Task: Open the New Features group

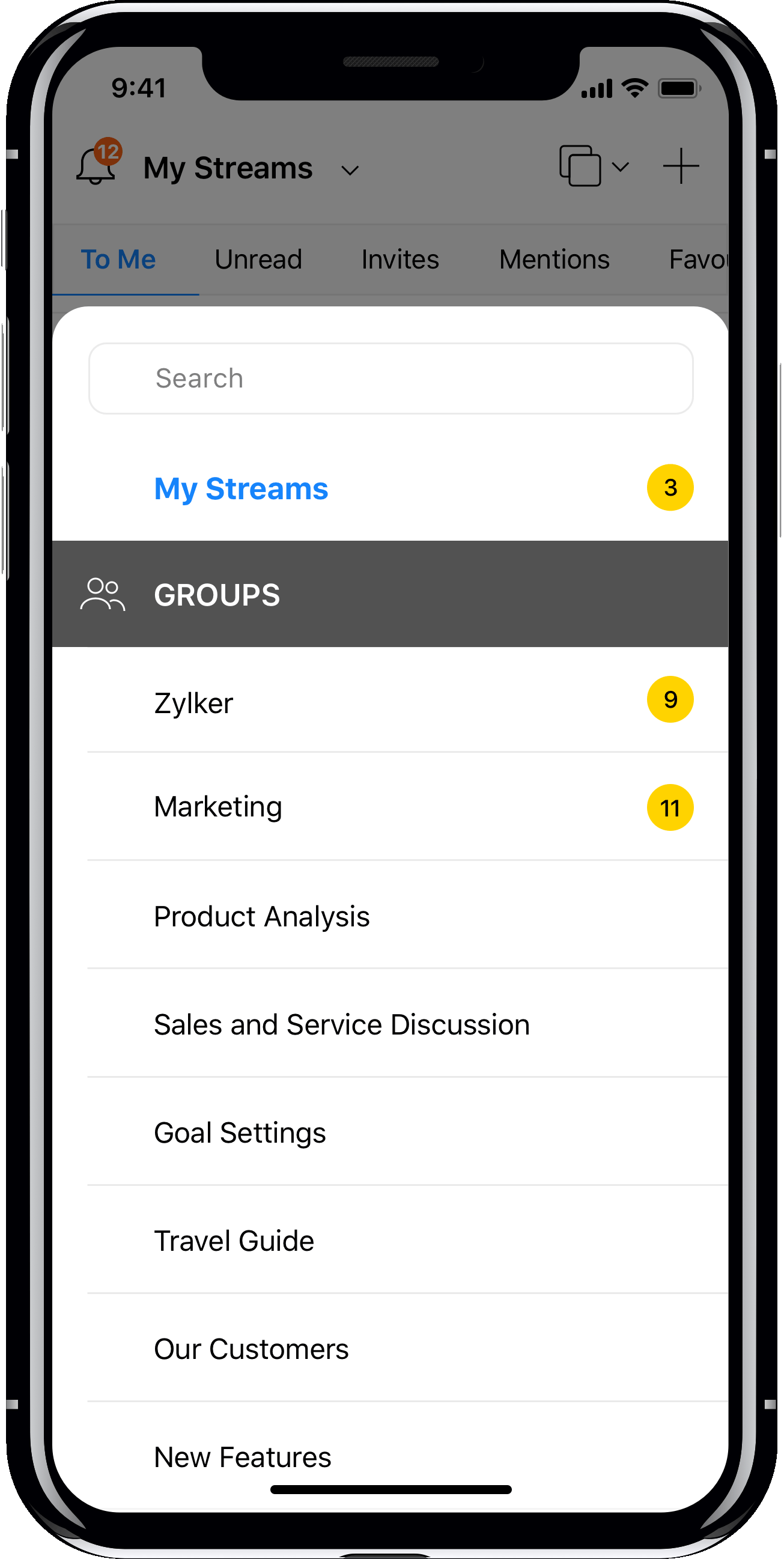Action: (x=242, y=1456)
